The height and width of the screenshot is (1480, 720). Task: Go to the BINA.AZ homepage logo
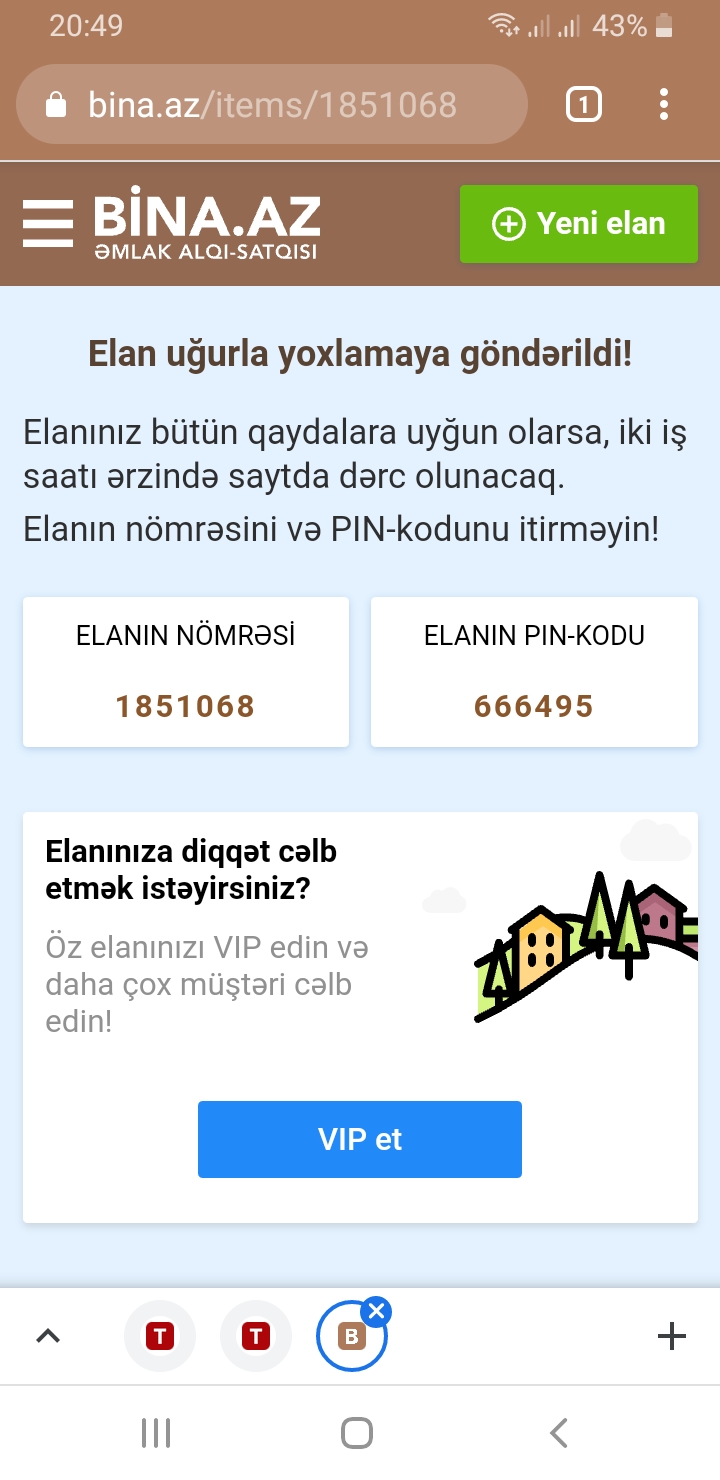207,225
